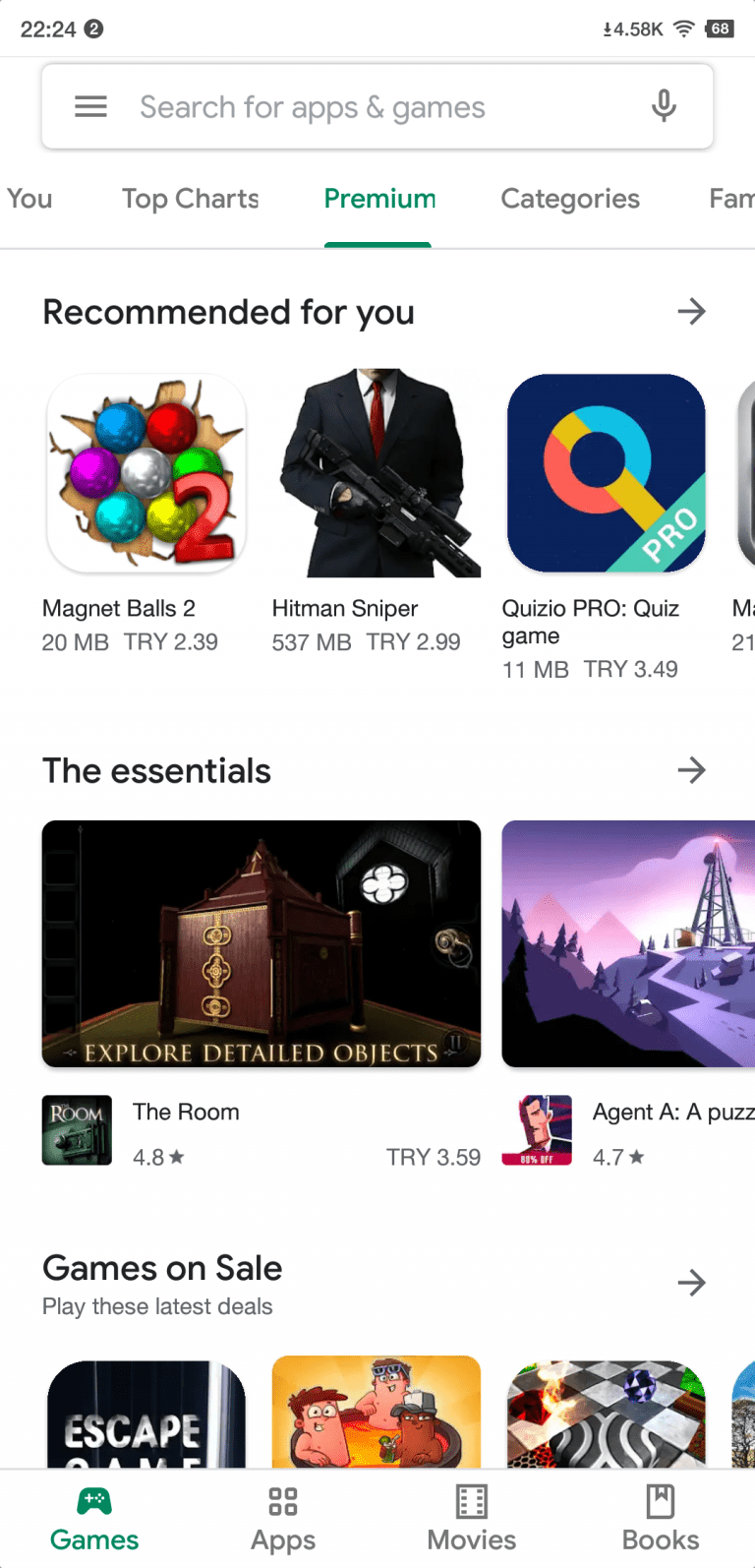Go to the Movies section

pos(472,1519)
